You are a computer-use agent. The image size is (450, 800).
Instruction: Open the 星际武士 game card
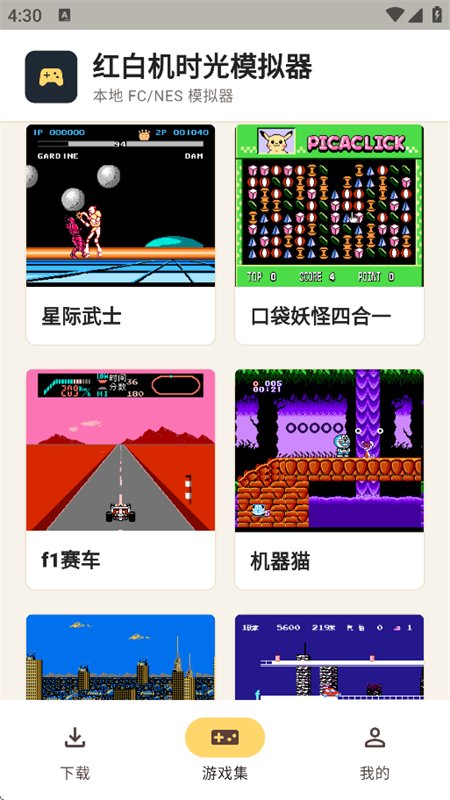[120, 234]
